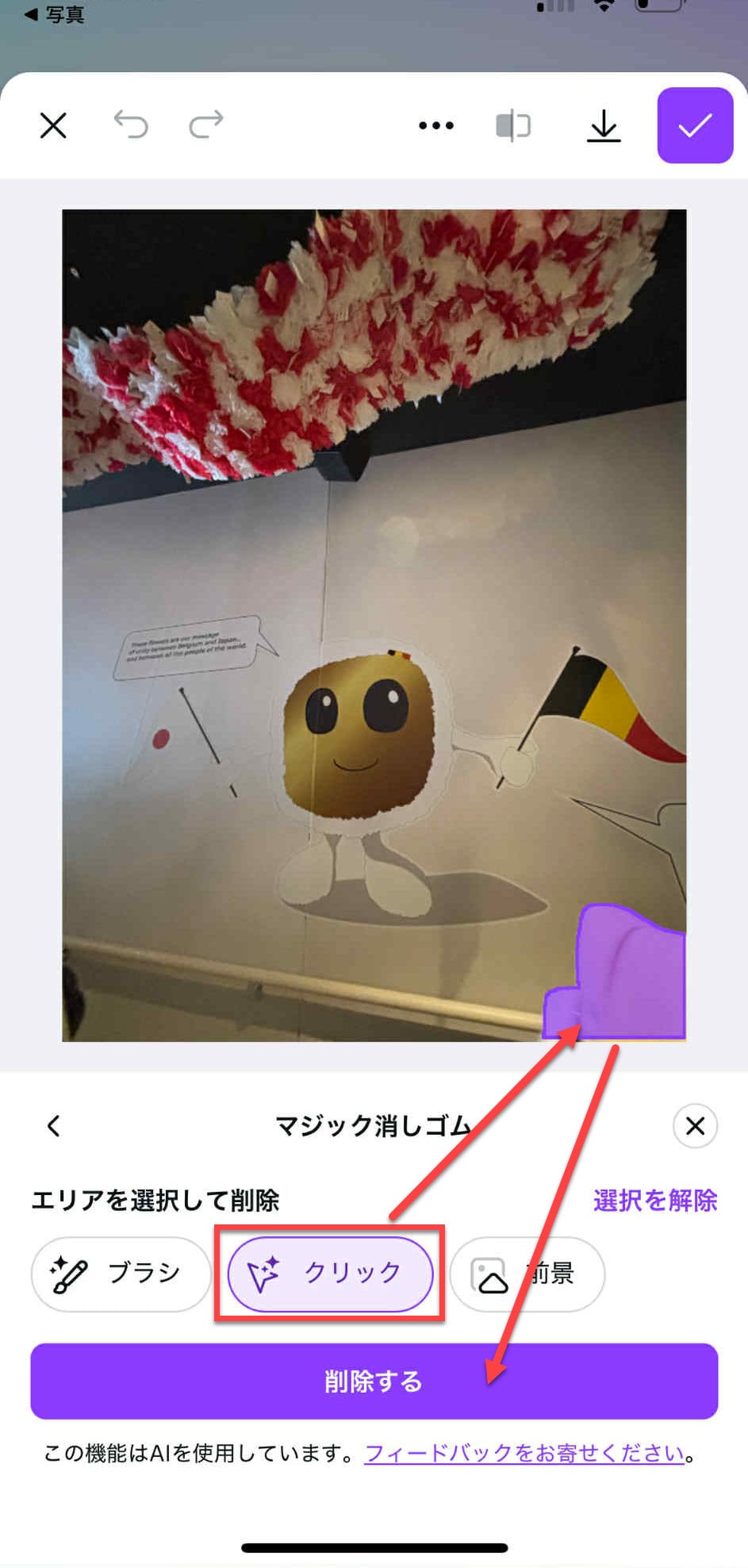Confirm edits with the purple checkmark
This screenshot has width=748, height=1568.
pyautogui.click(x=694, y=125)
